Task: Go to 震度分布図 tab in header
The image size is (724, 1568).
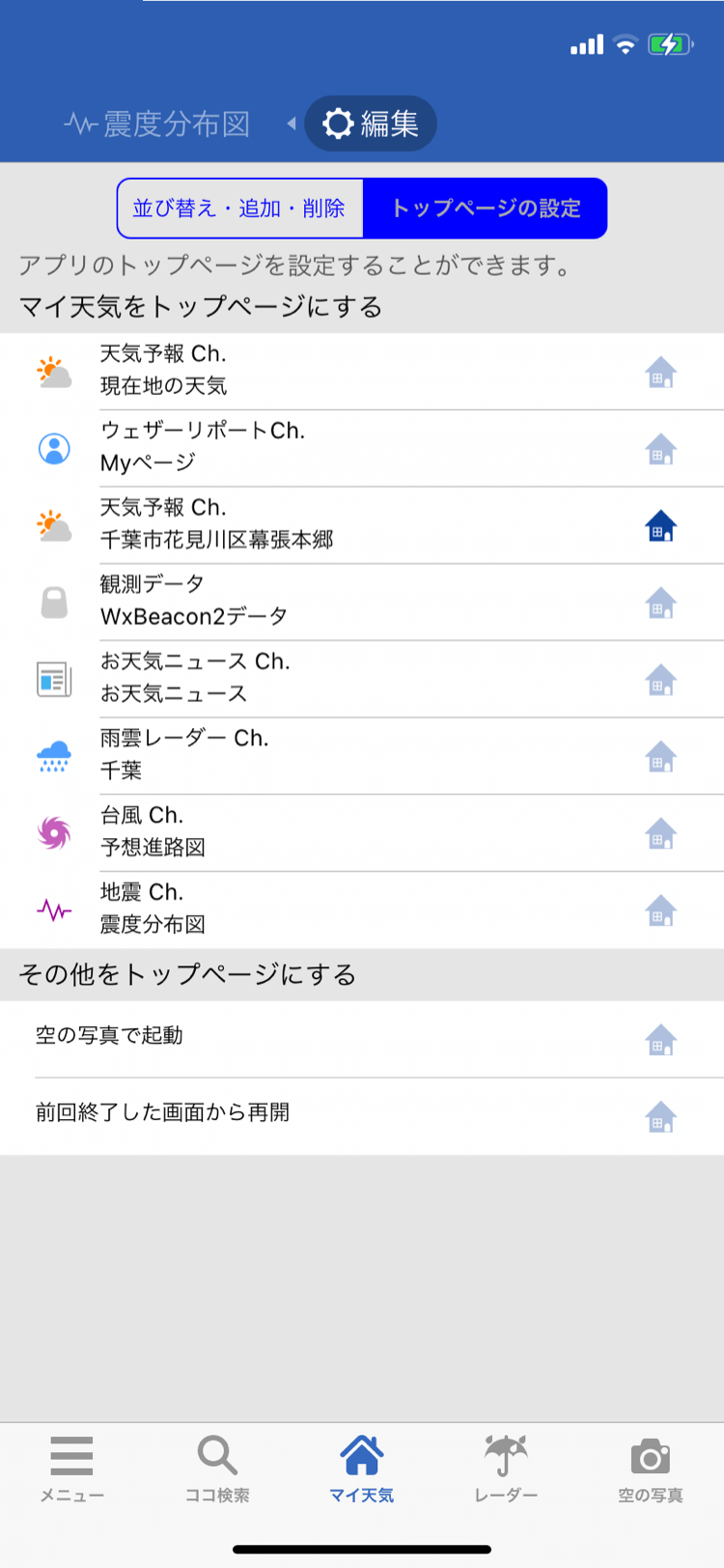Action: [x=158, y=124]
